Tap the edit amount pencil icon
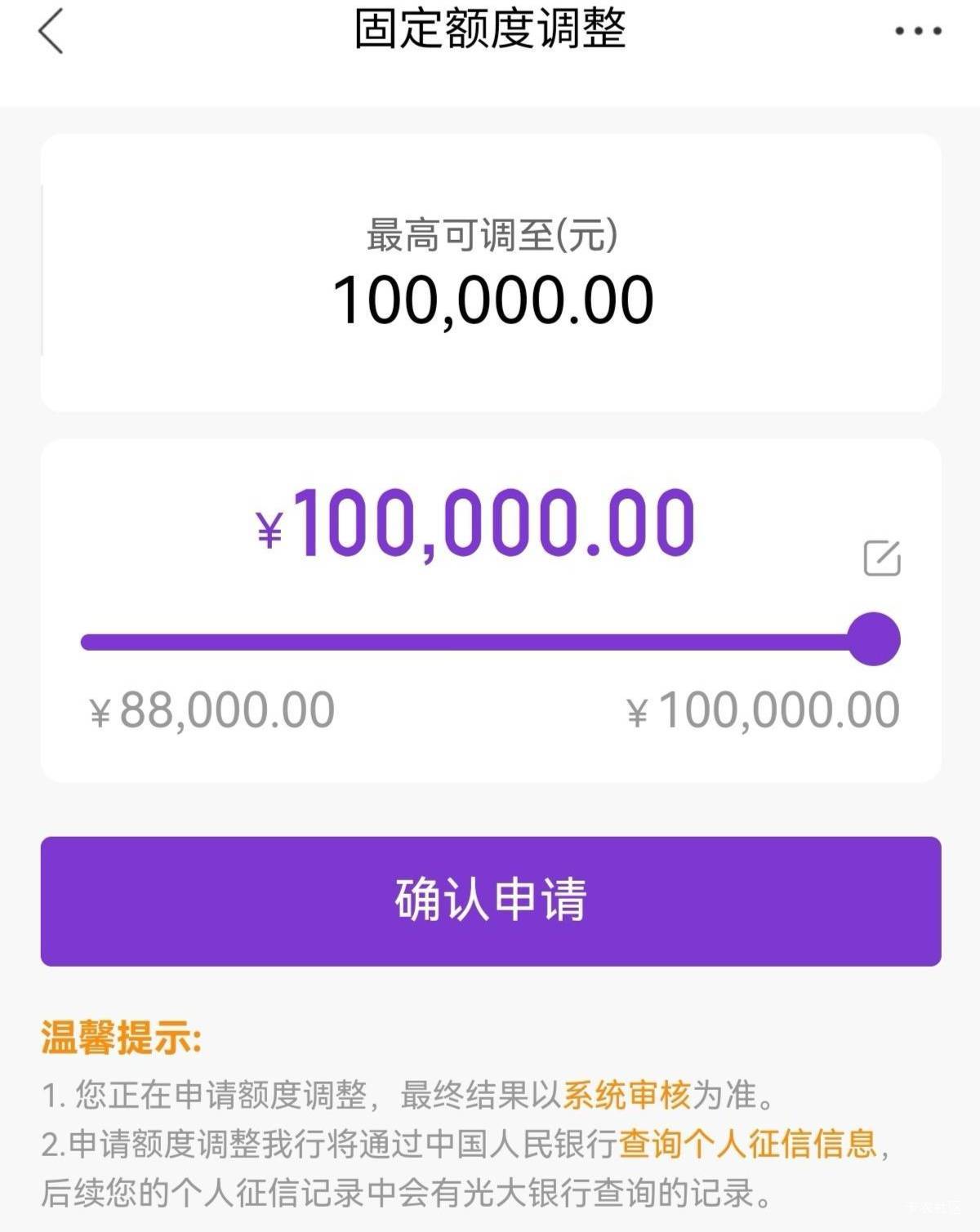980x1232 pixels. tap(882, 558)
